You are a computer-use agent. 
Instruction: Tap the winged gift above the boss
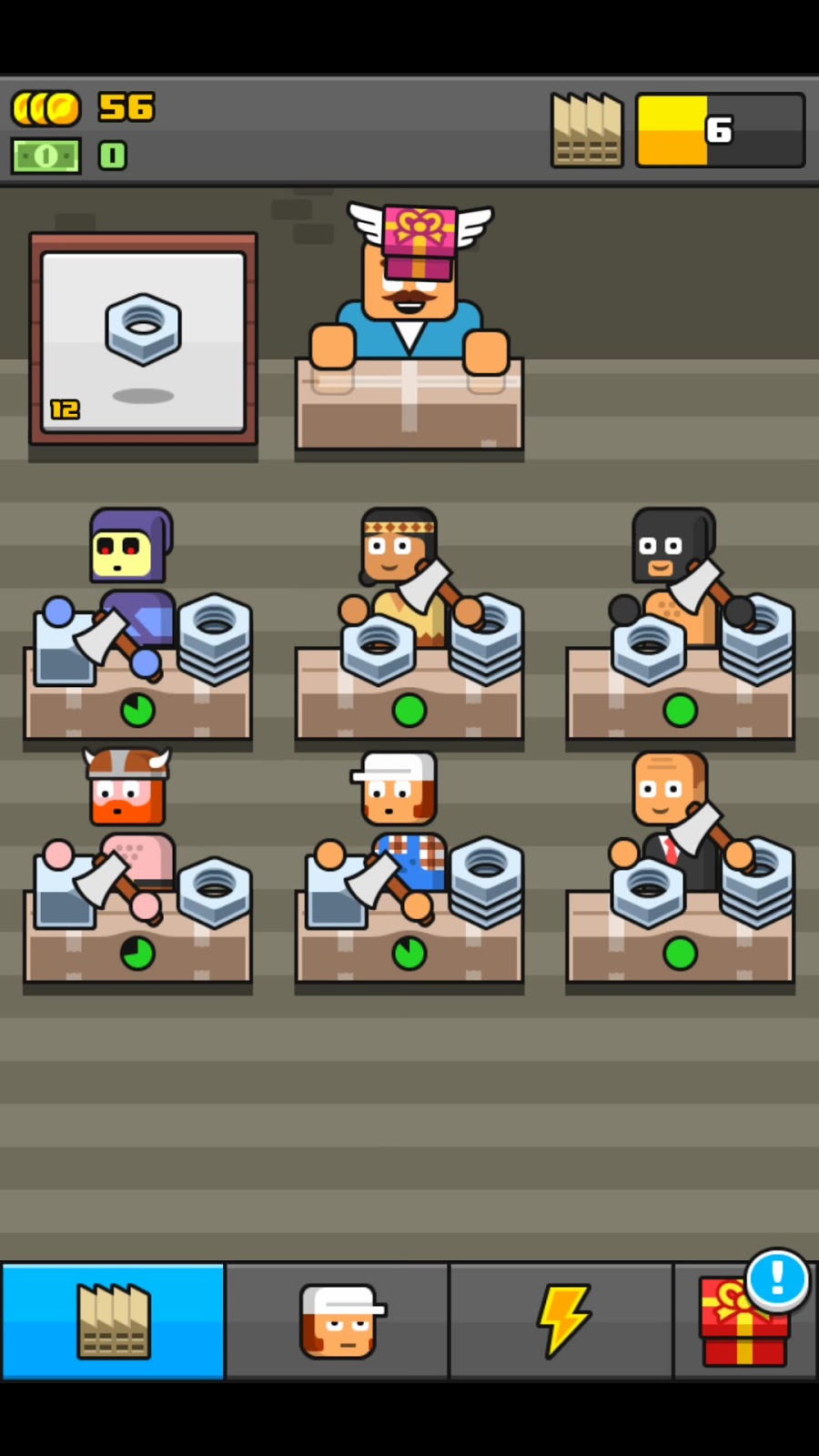click(x=420, y=238)
